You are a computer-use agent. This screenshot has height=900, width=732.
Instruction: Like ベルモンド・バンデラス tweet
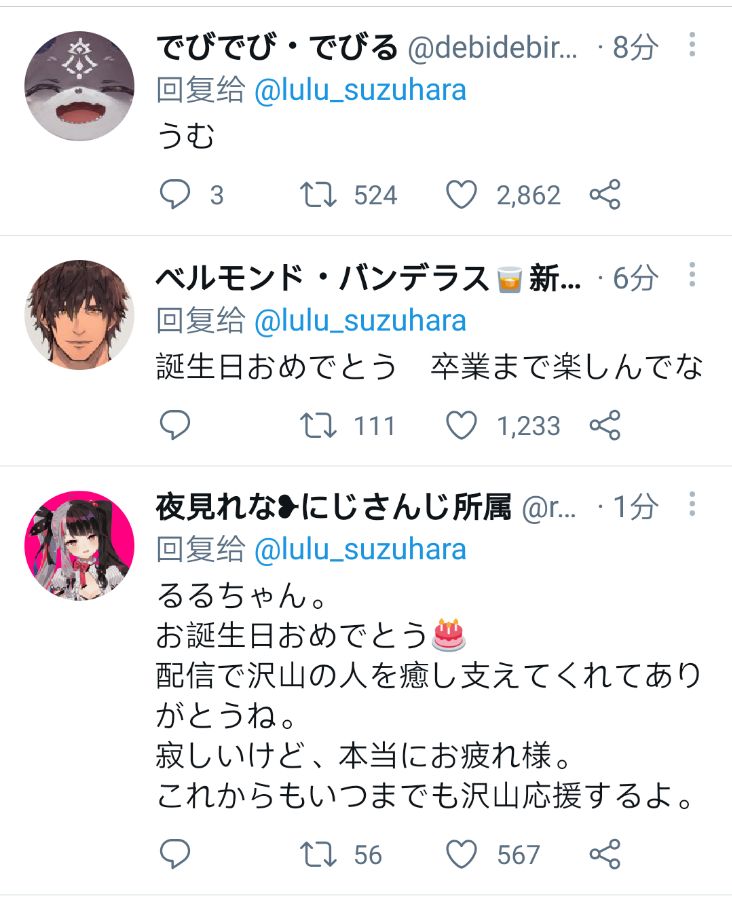(460, 426)
